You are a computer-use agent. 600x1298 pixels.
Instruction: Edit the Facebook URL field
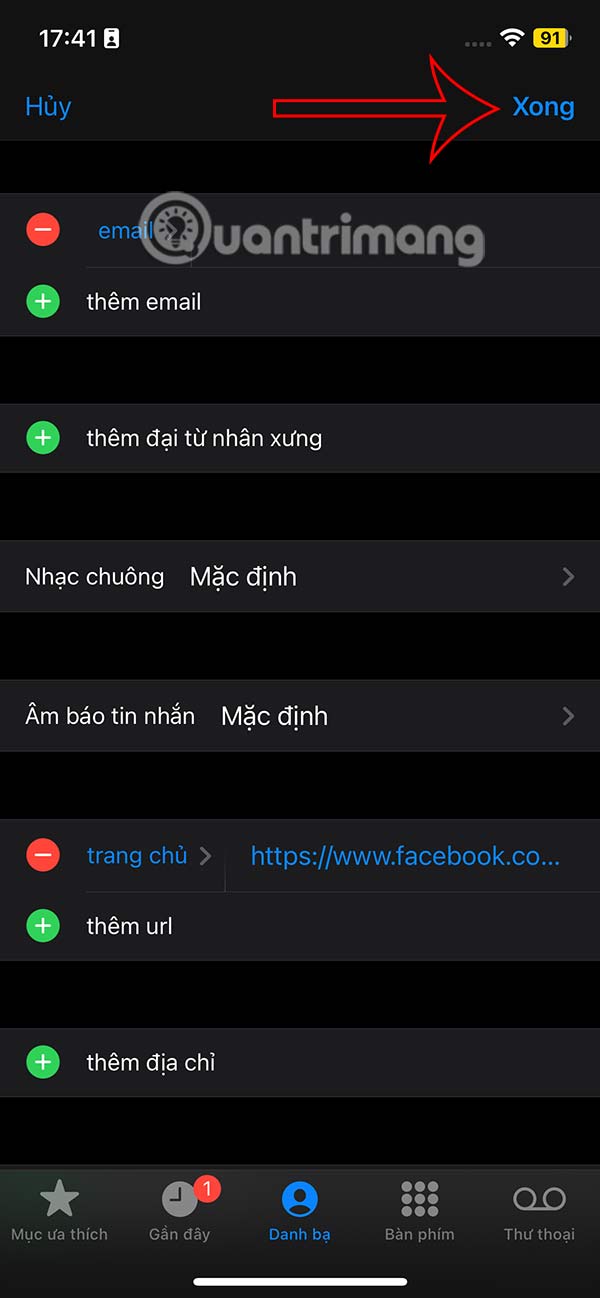click(x=404, y=856)
